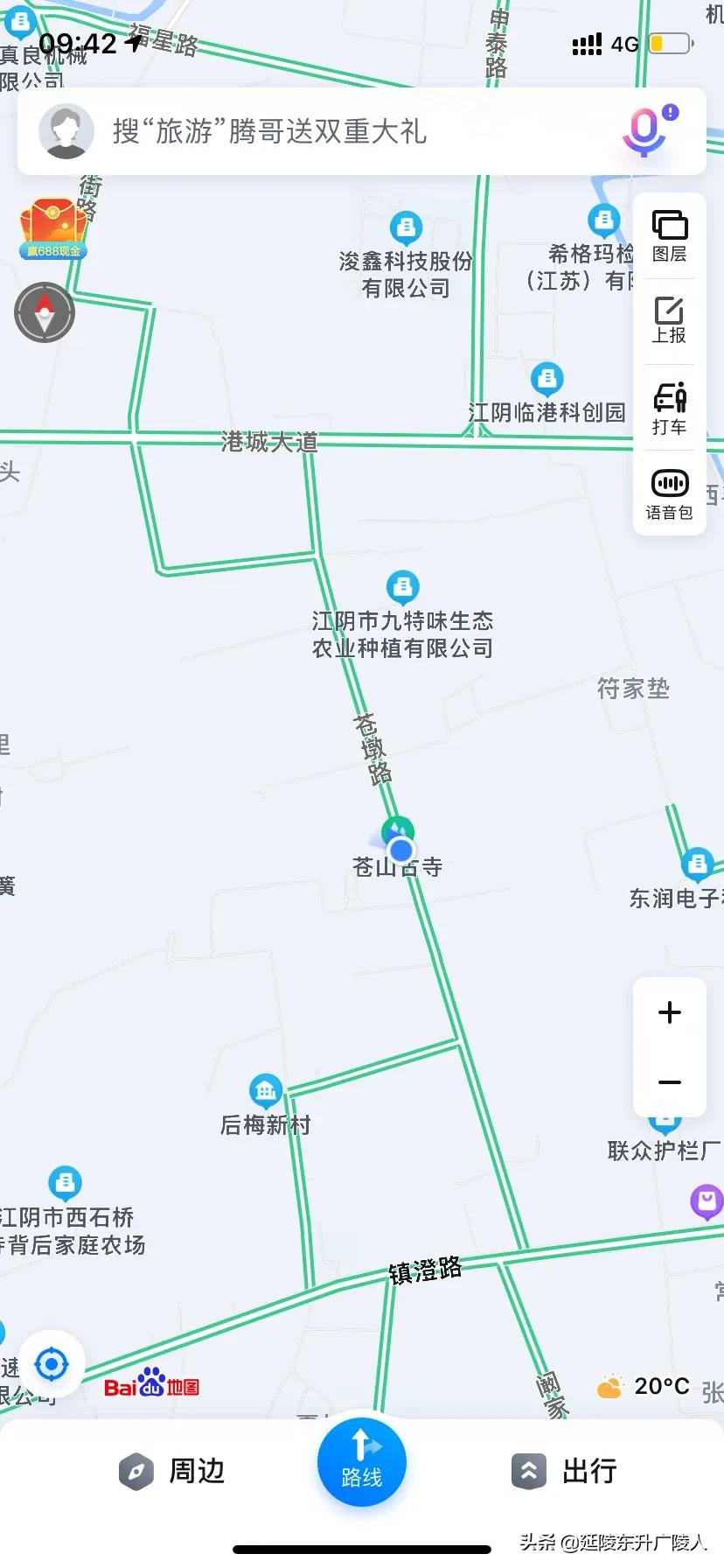Tap the compass to reset map orientation
Screen dimensions: 724x1568
click(x=45, y=312)
